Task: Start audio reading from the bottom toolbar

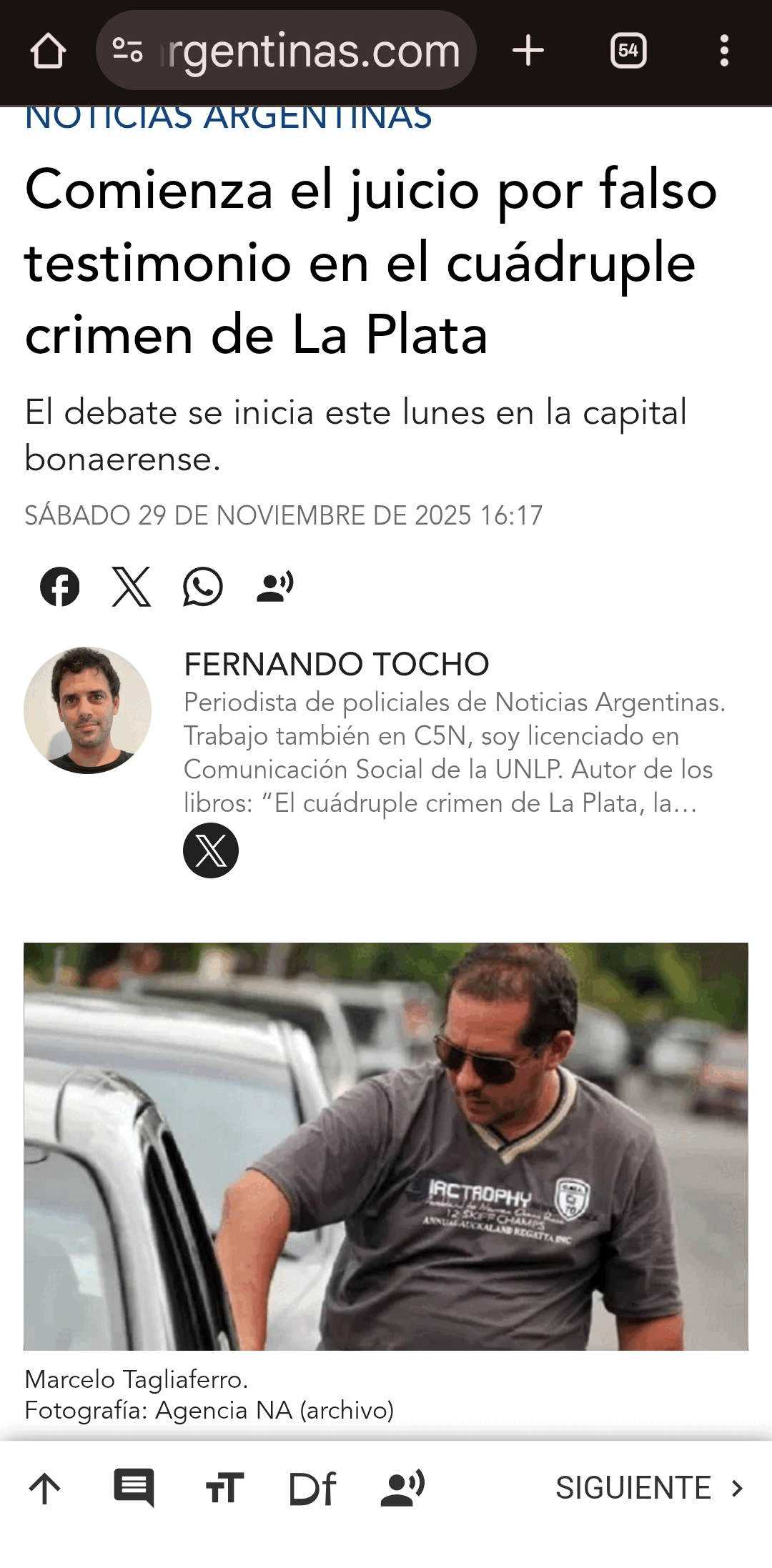Action: coord(403,1489)
